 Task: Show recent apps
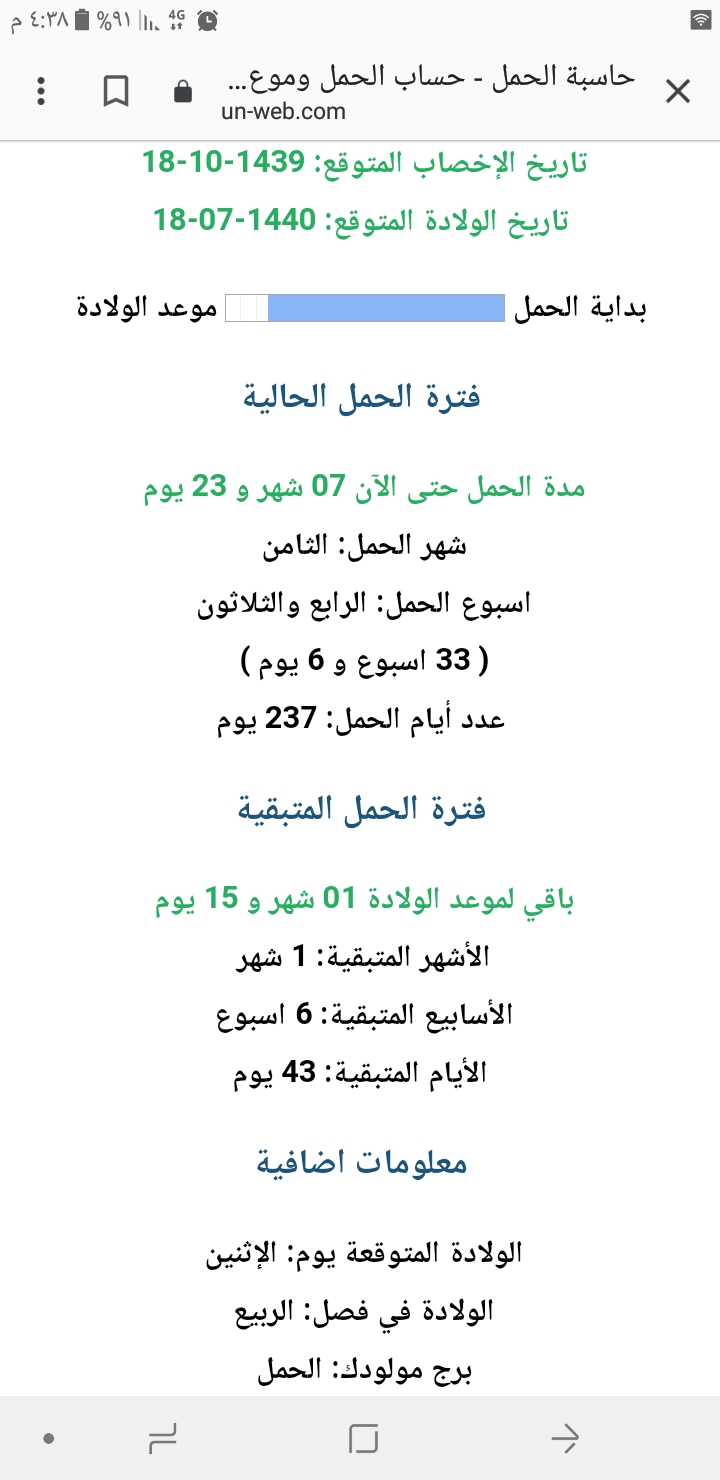pyautogui.click(x=162, y=1440)
